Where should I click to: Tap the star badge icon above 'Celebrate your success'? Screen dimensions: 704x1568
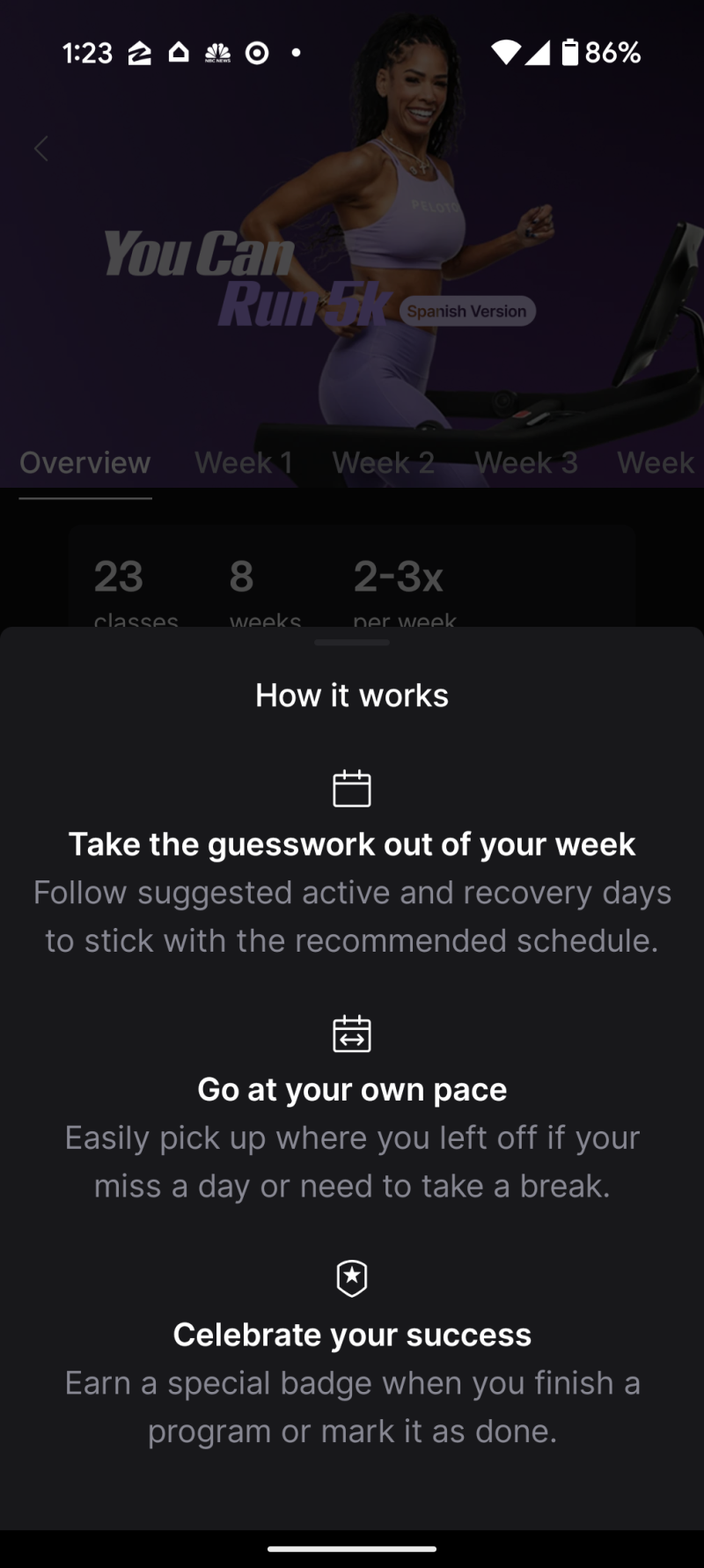pos(352,1278)
